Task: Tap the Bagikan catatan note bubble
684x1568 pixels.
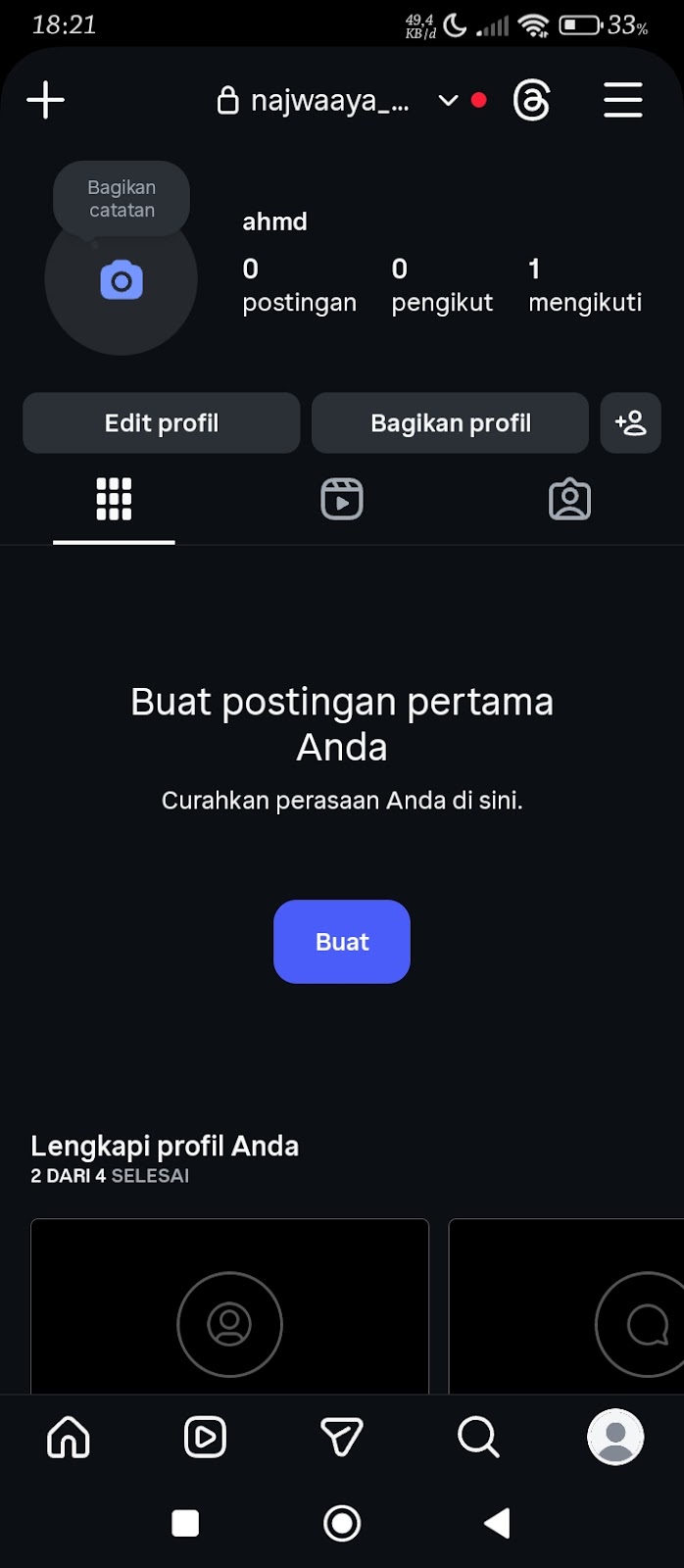Action: tap(122, 198)
